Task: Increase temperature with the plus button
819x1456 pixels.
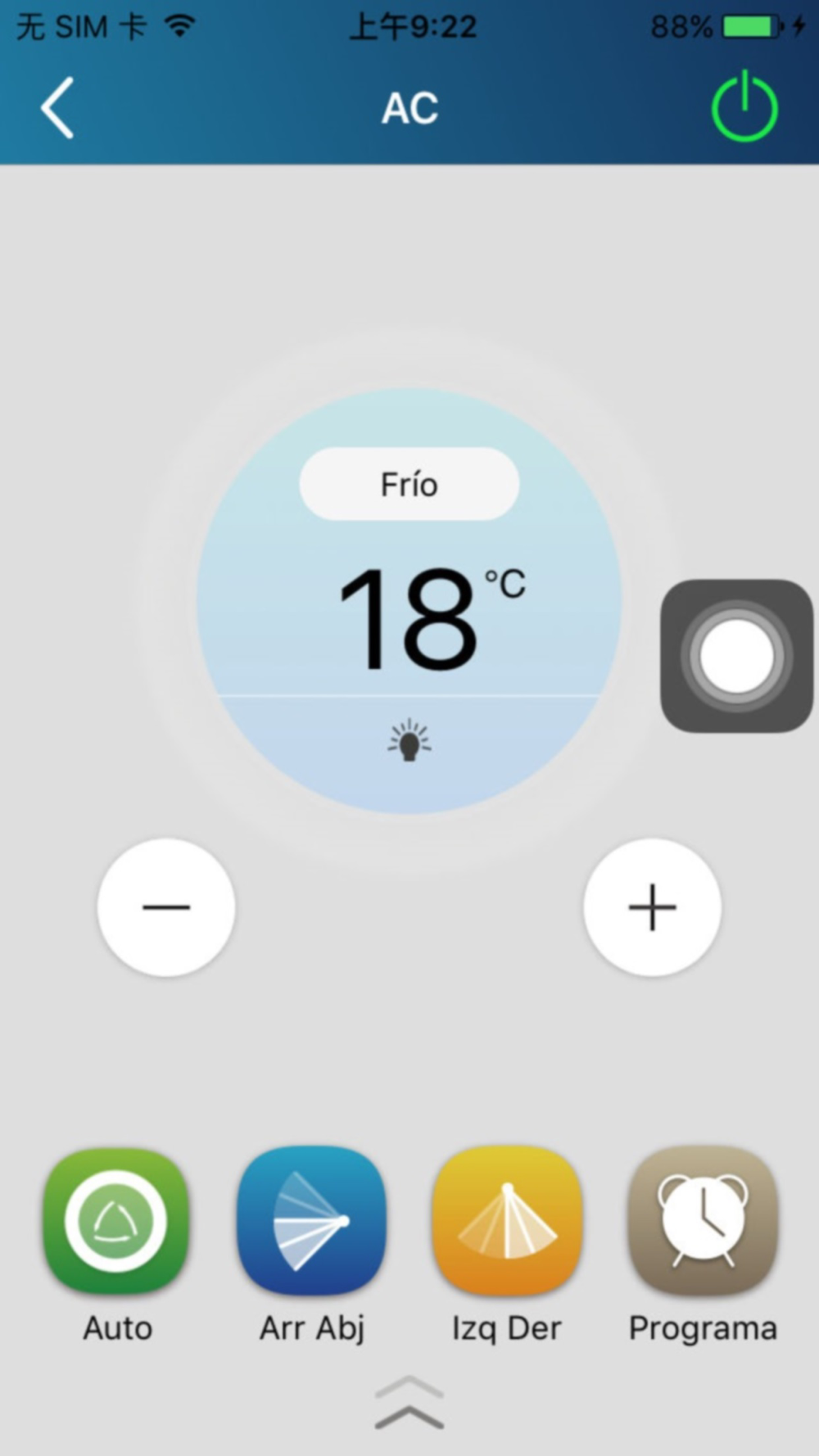Action: tap(652, 907)
